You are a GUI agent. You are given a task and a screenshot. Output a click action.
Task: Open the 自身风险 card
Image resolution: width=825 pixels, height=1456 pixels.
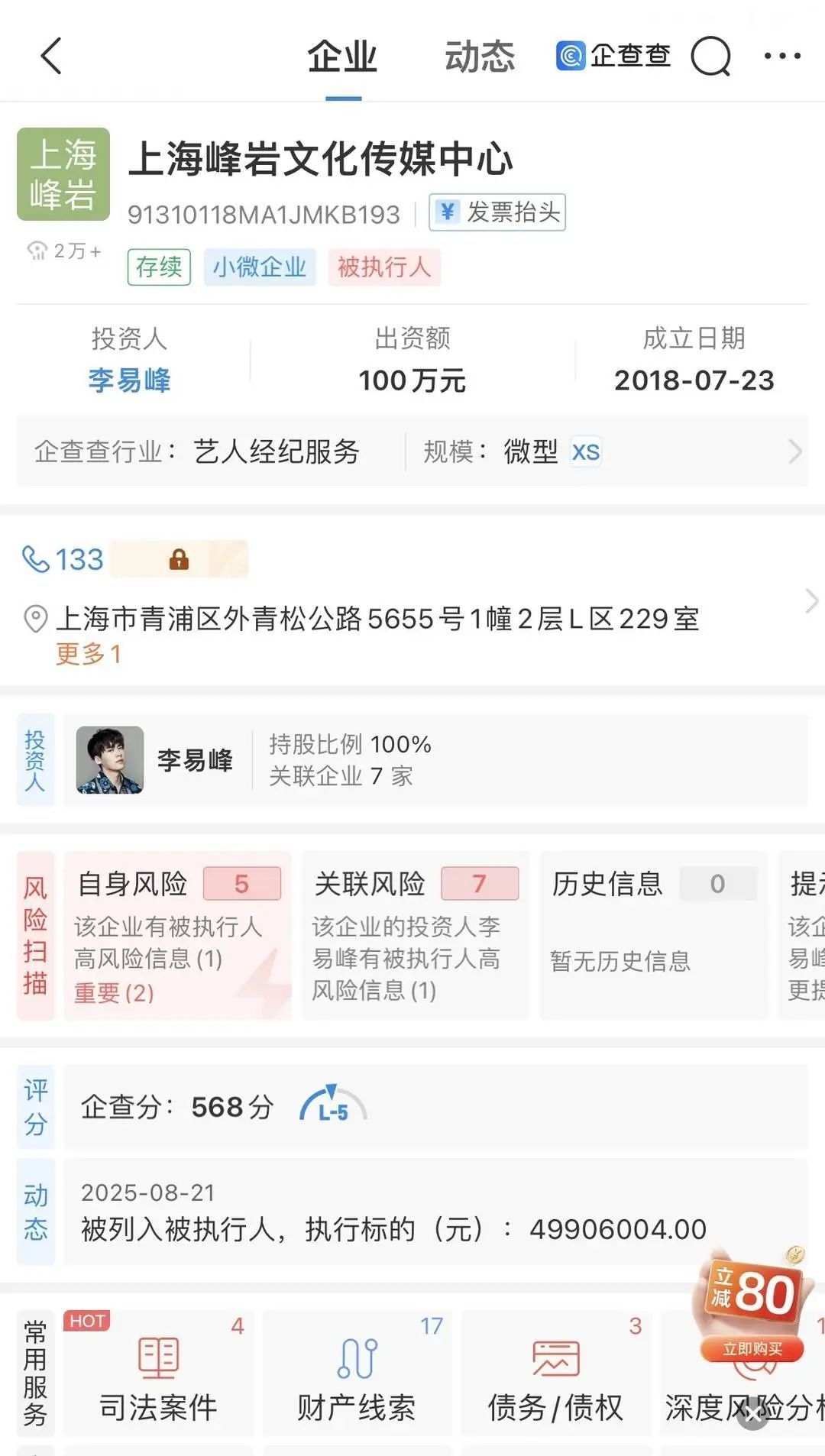pos(177,936)
